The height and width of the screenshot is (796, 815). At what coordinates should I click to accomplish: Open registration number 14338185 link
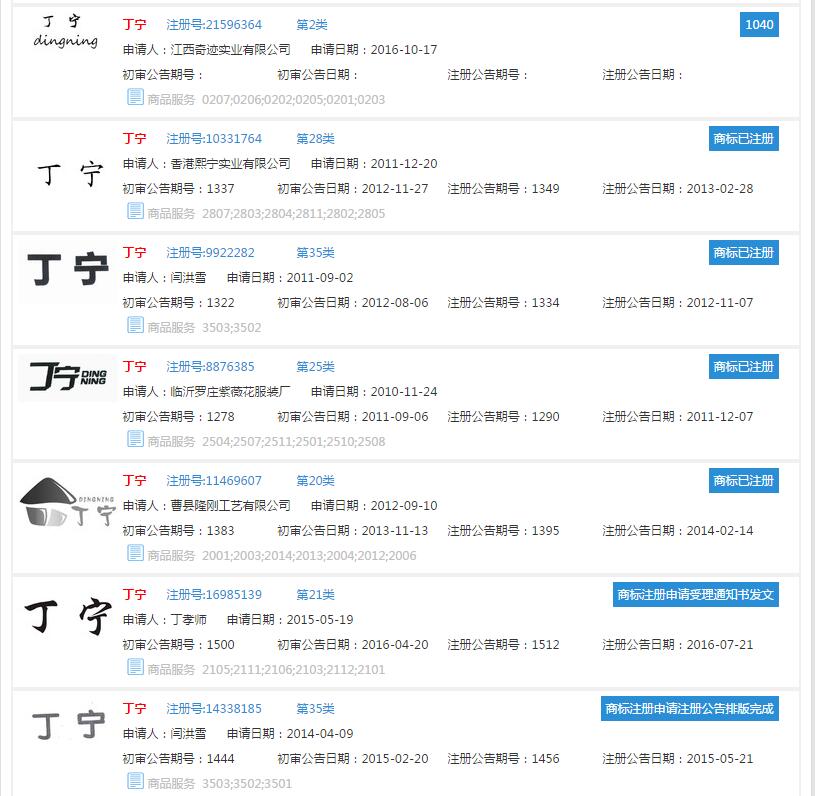click(214, 709)
